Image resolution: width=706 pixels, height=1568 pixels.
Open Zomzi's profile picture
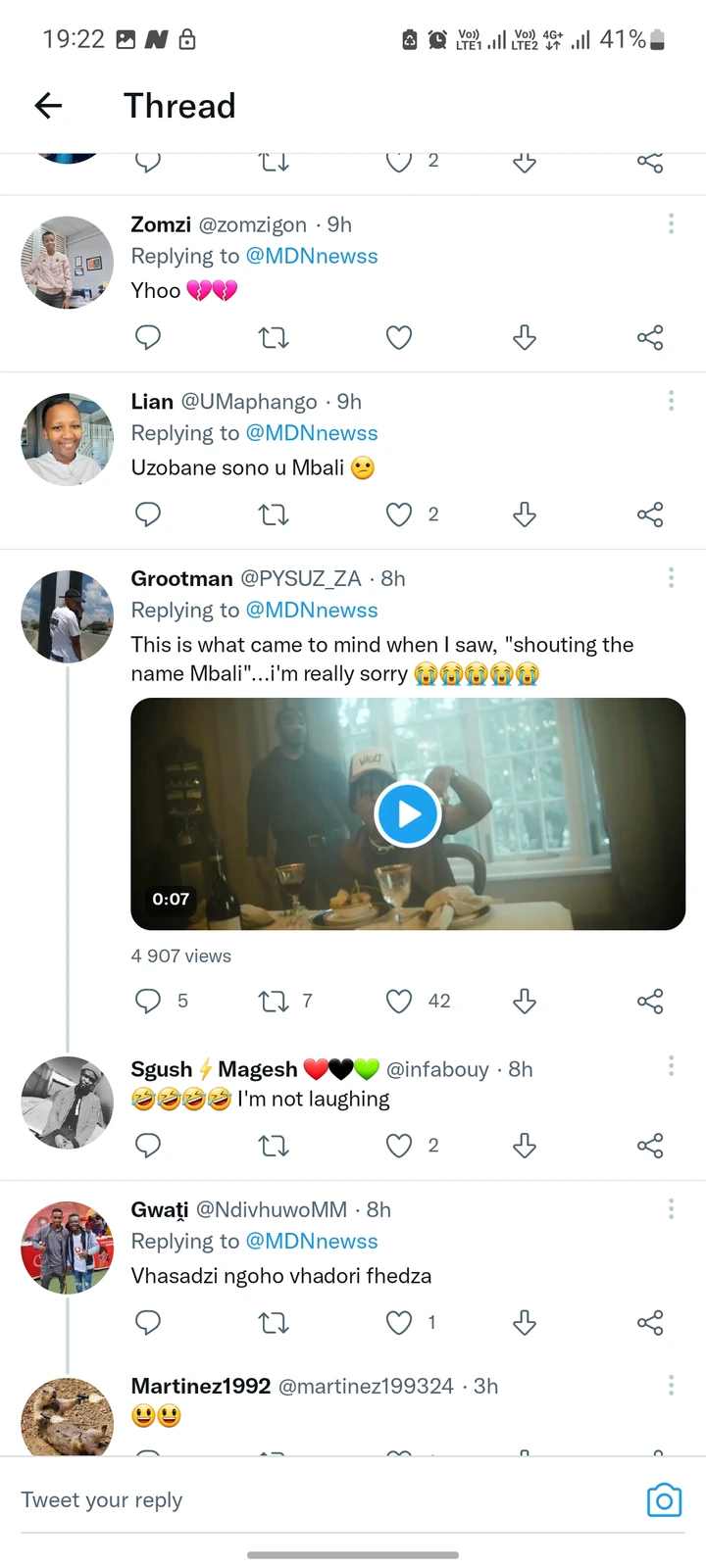(x=68, y=263)
